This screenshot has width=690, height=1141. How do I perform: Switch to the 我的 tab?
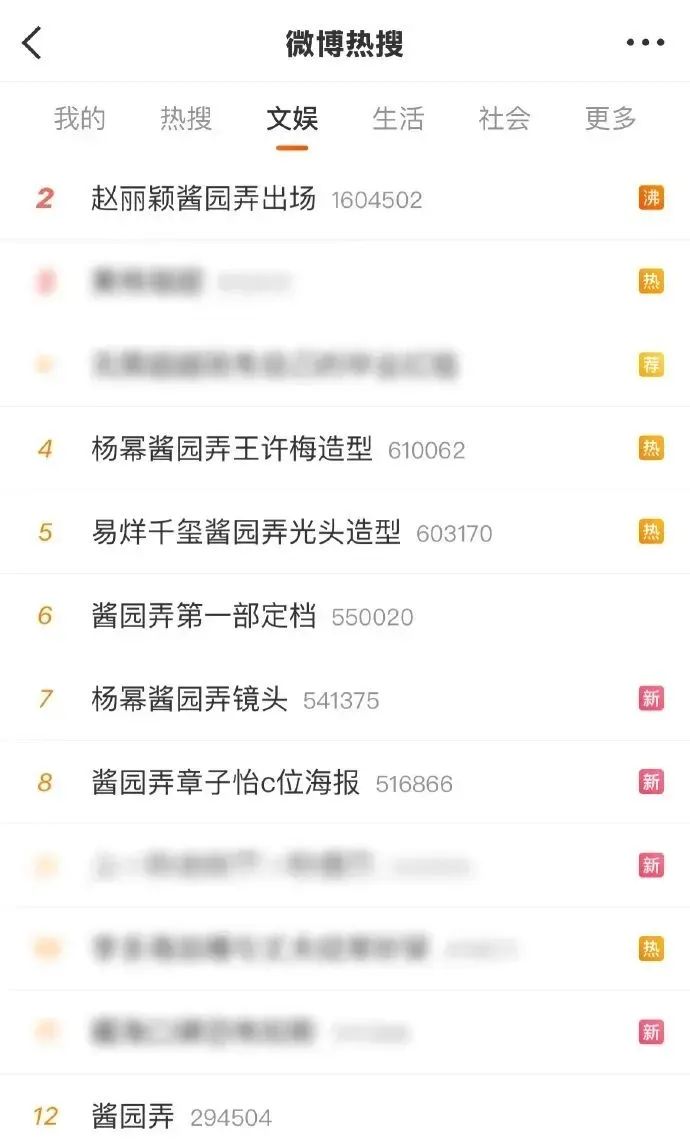tap(79, 118)
